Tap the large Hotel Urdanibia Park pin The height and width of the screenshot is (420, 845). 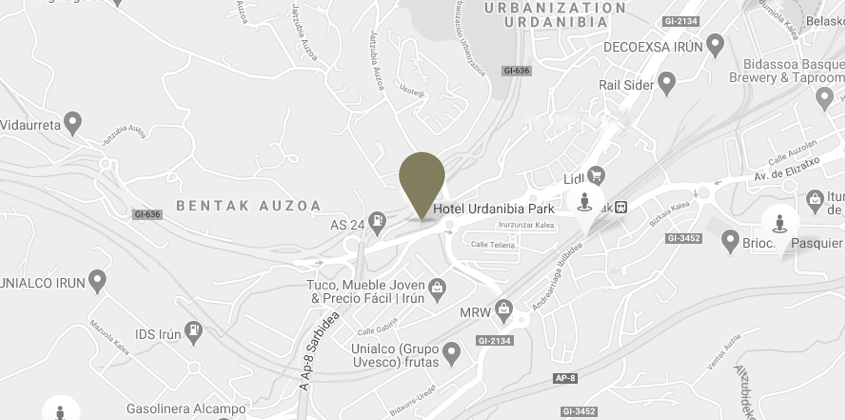422,181
